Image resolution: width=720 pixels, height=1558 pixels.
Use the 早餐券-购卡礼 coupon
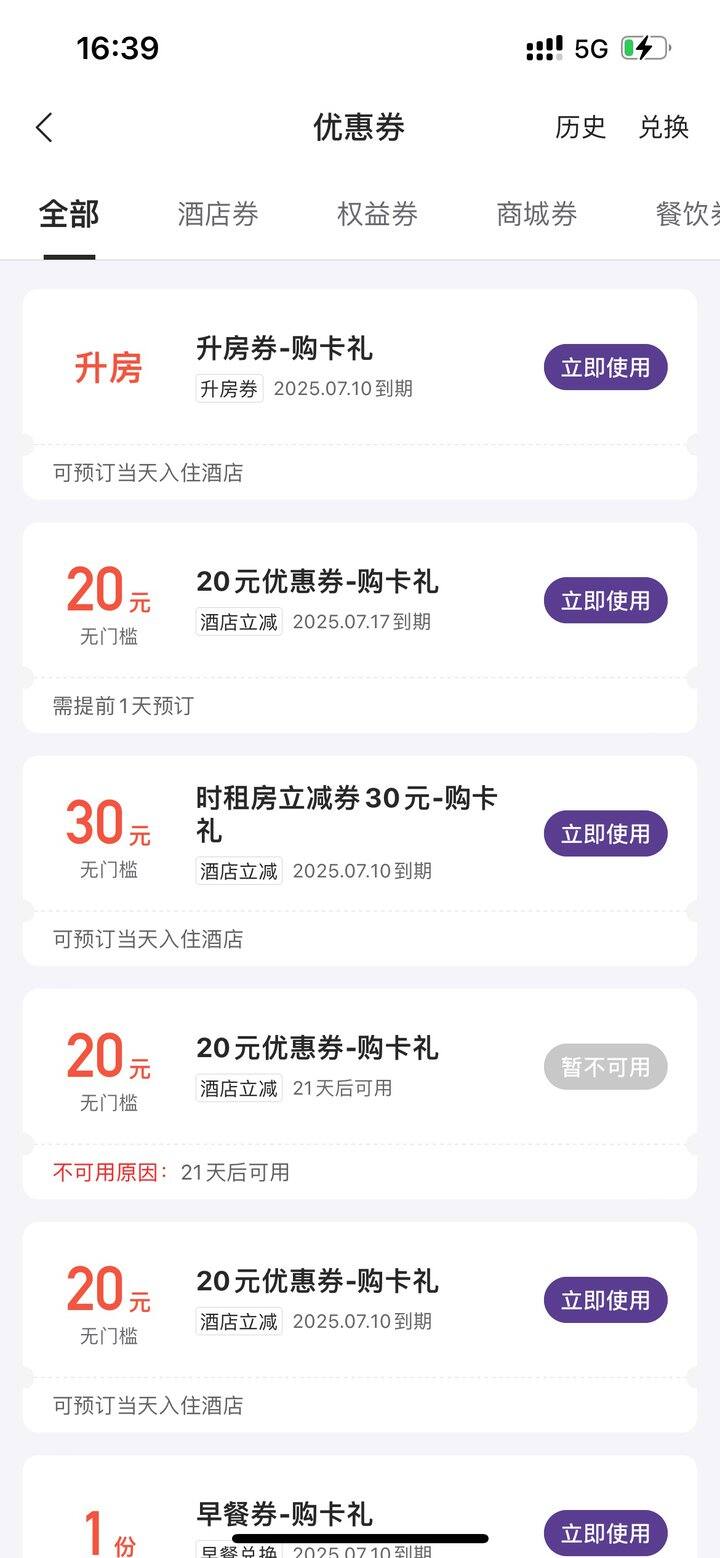click(x=606, y=1533)
